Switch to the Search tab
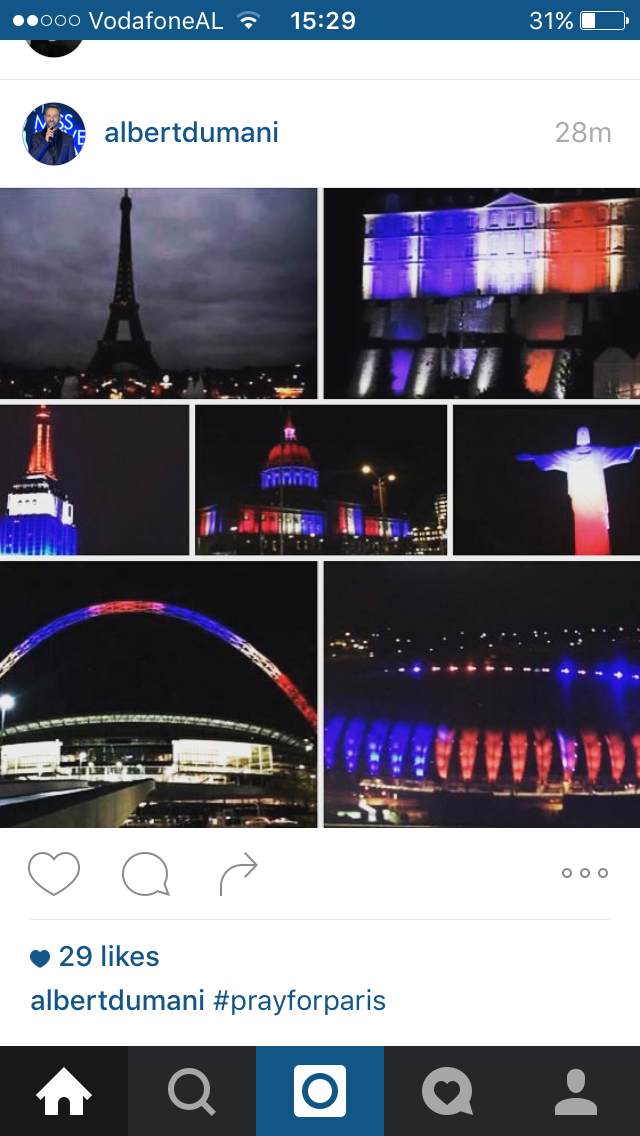 (192, 1091)
